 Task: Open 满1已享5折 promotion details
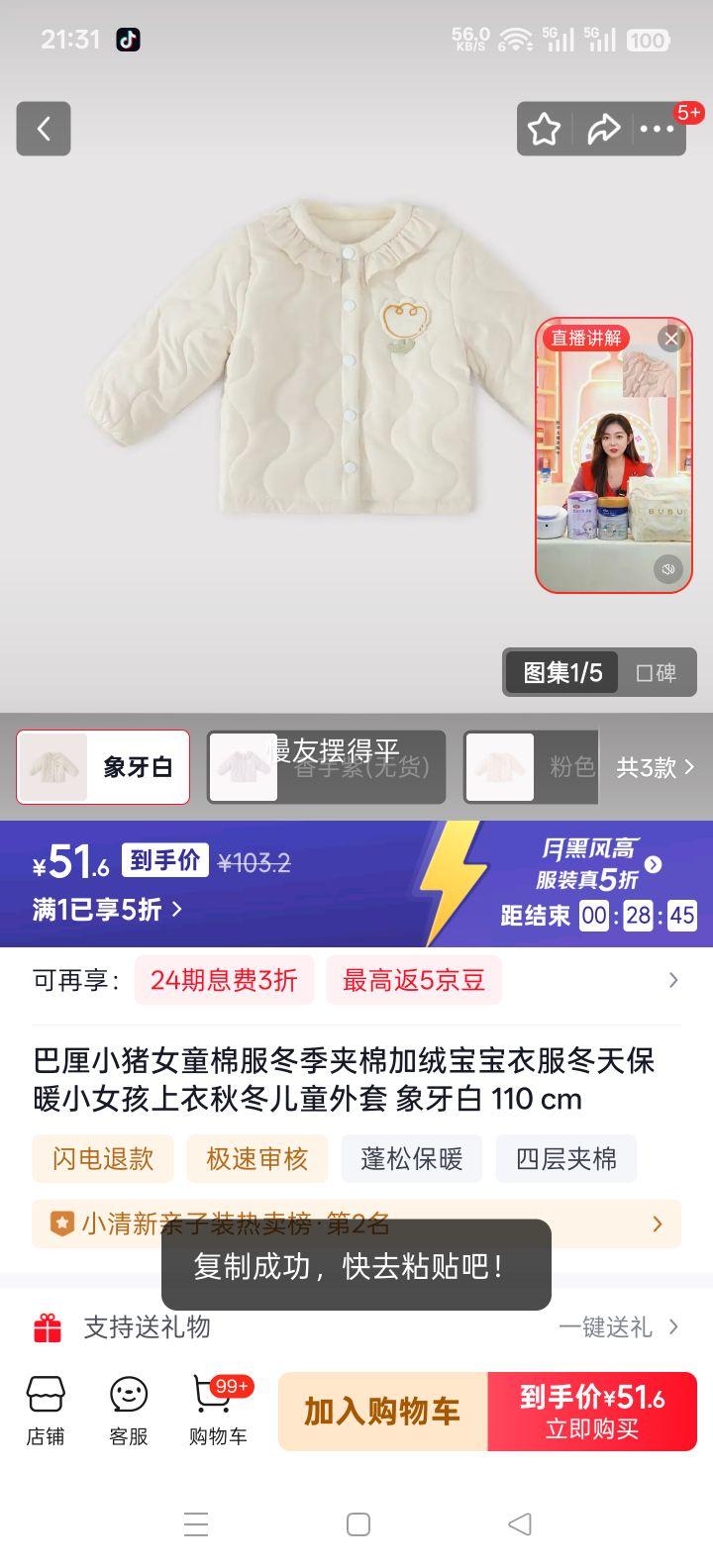tap(102, 909)
